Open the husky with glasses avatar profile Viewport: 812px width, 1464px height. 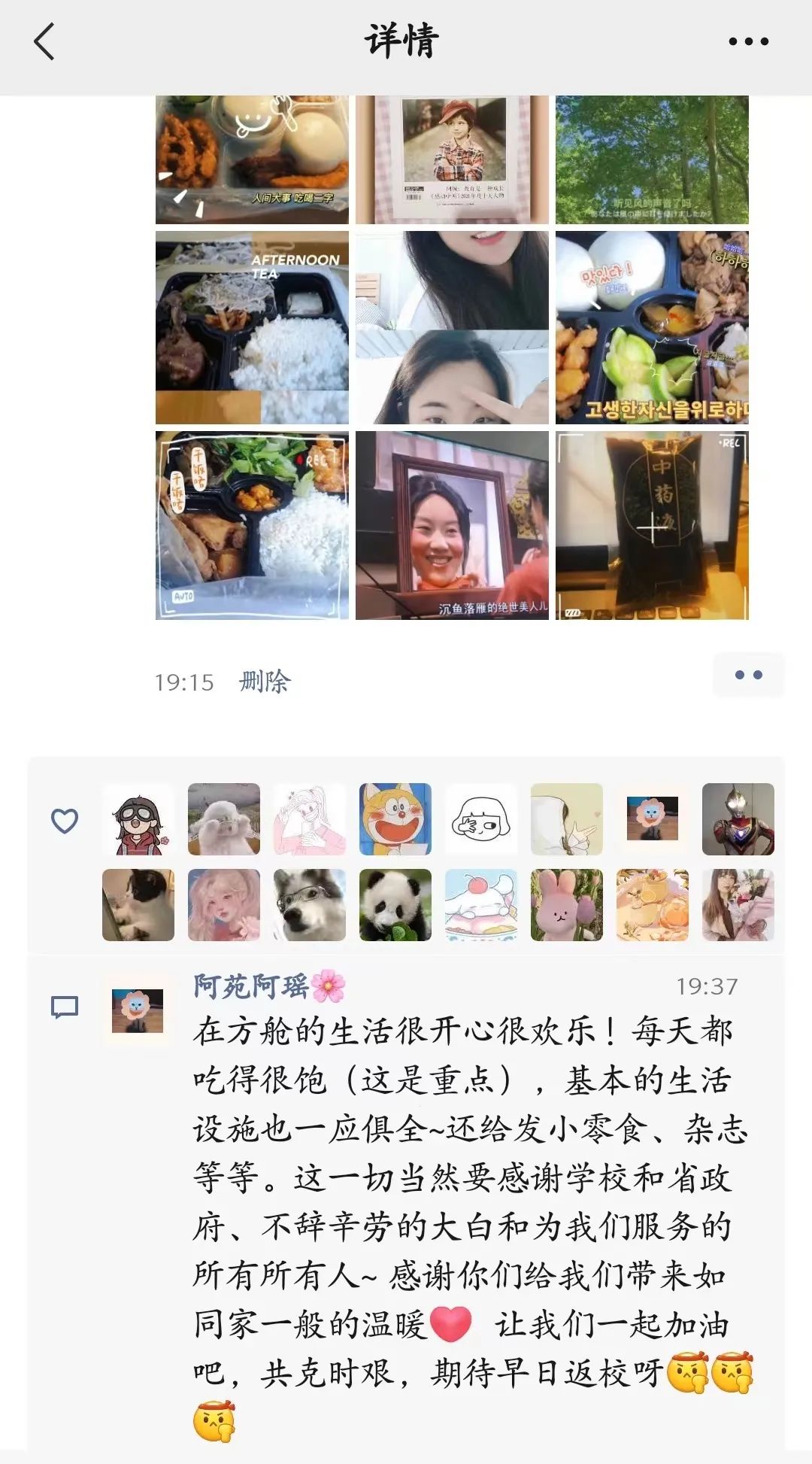pos(310,905)
